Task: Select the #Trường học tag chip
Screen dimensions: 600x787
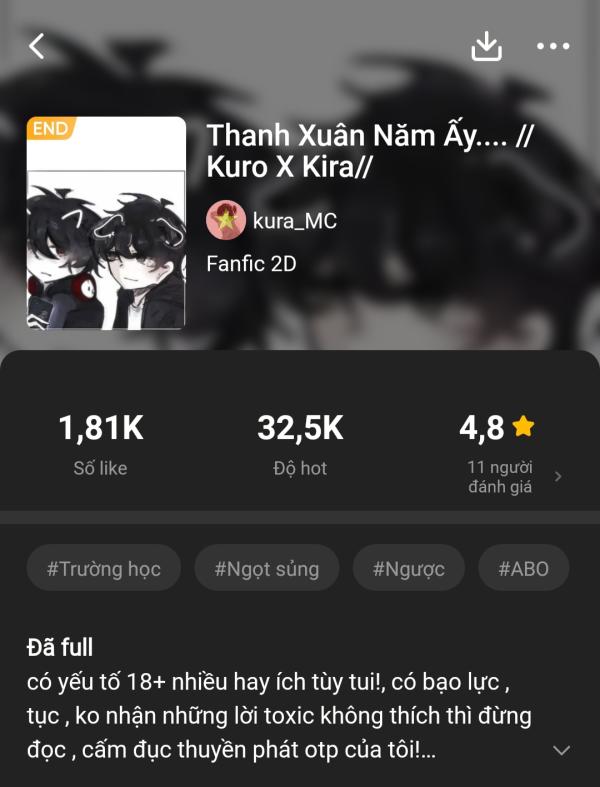Action: coord(104,569)
